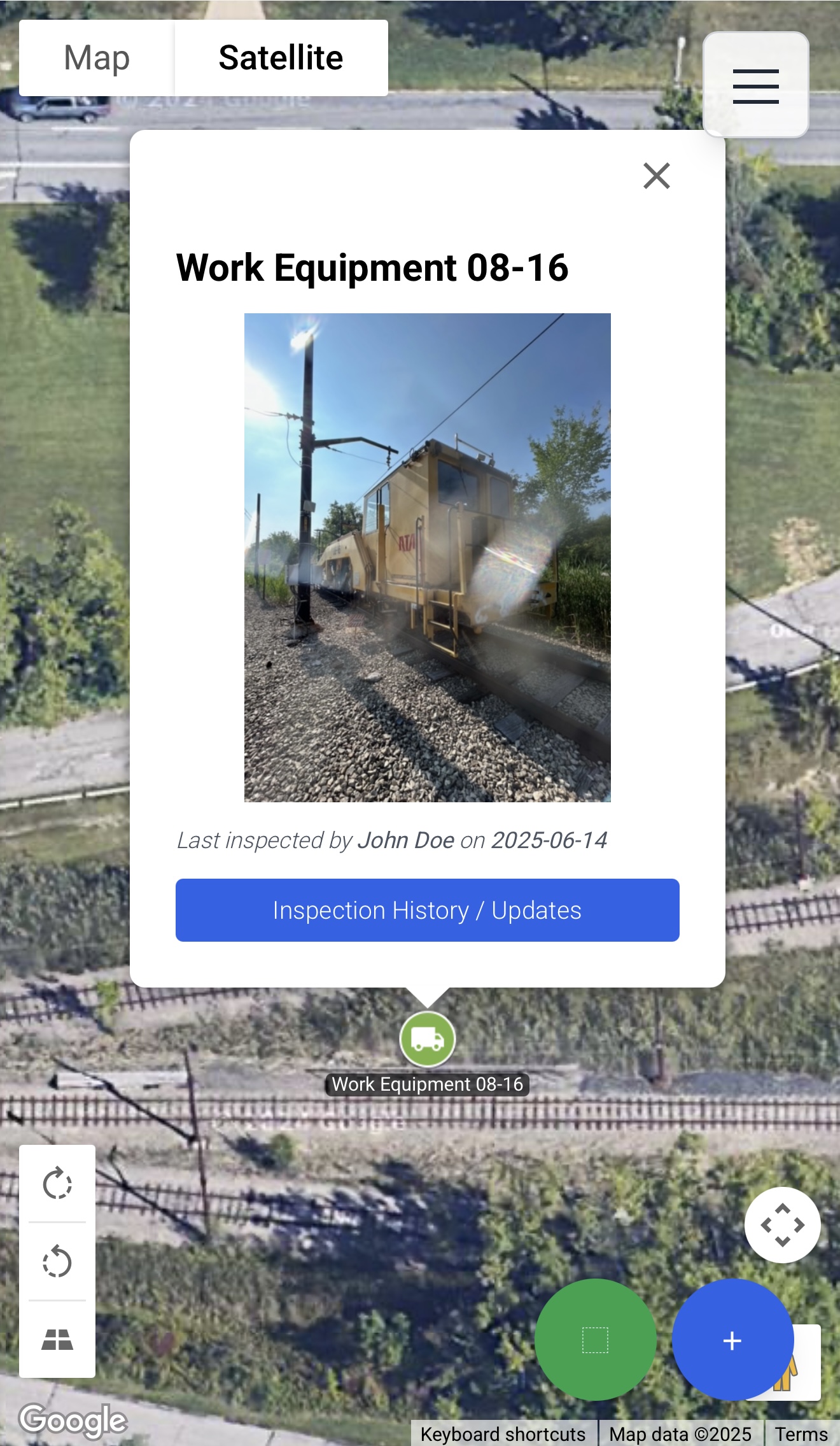
Task: Rotate the map counterclockwise
Action: (x=57, y=1262)
